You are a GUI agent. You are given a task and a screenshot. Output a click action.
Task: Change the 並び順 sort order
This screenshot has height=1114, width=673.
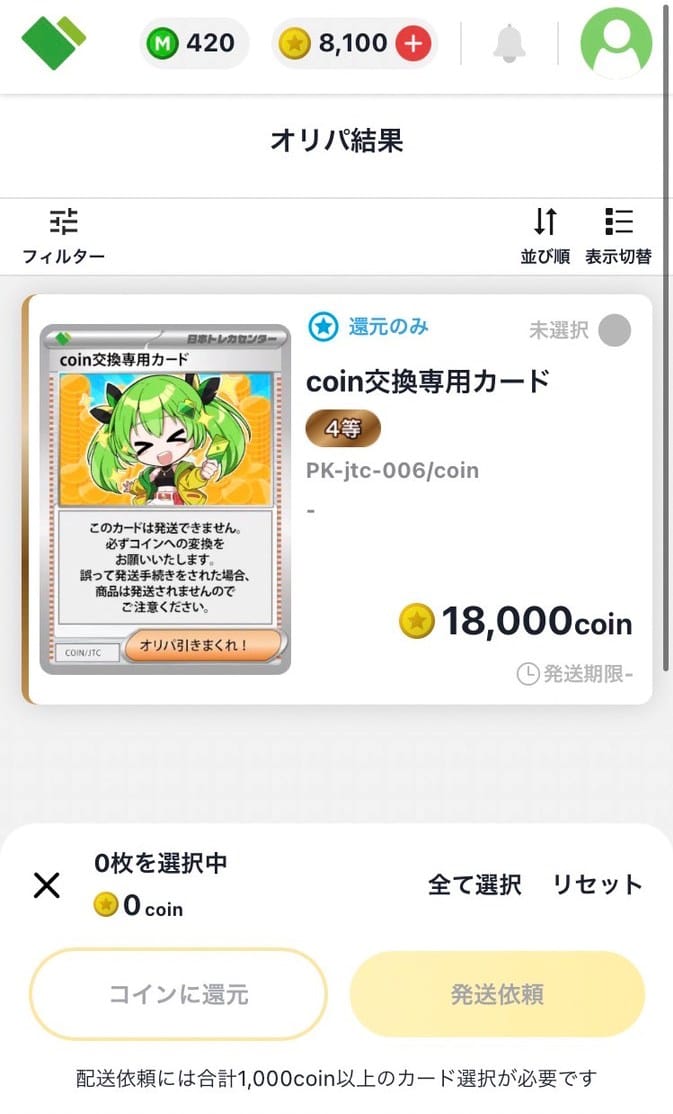pos(545,237)
